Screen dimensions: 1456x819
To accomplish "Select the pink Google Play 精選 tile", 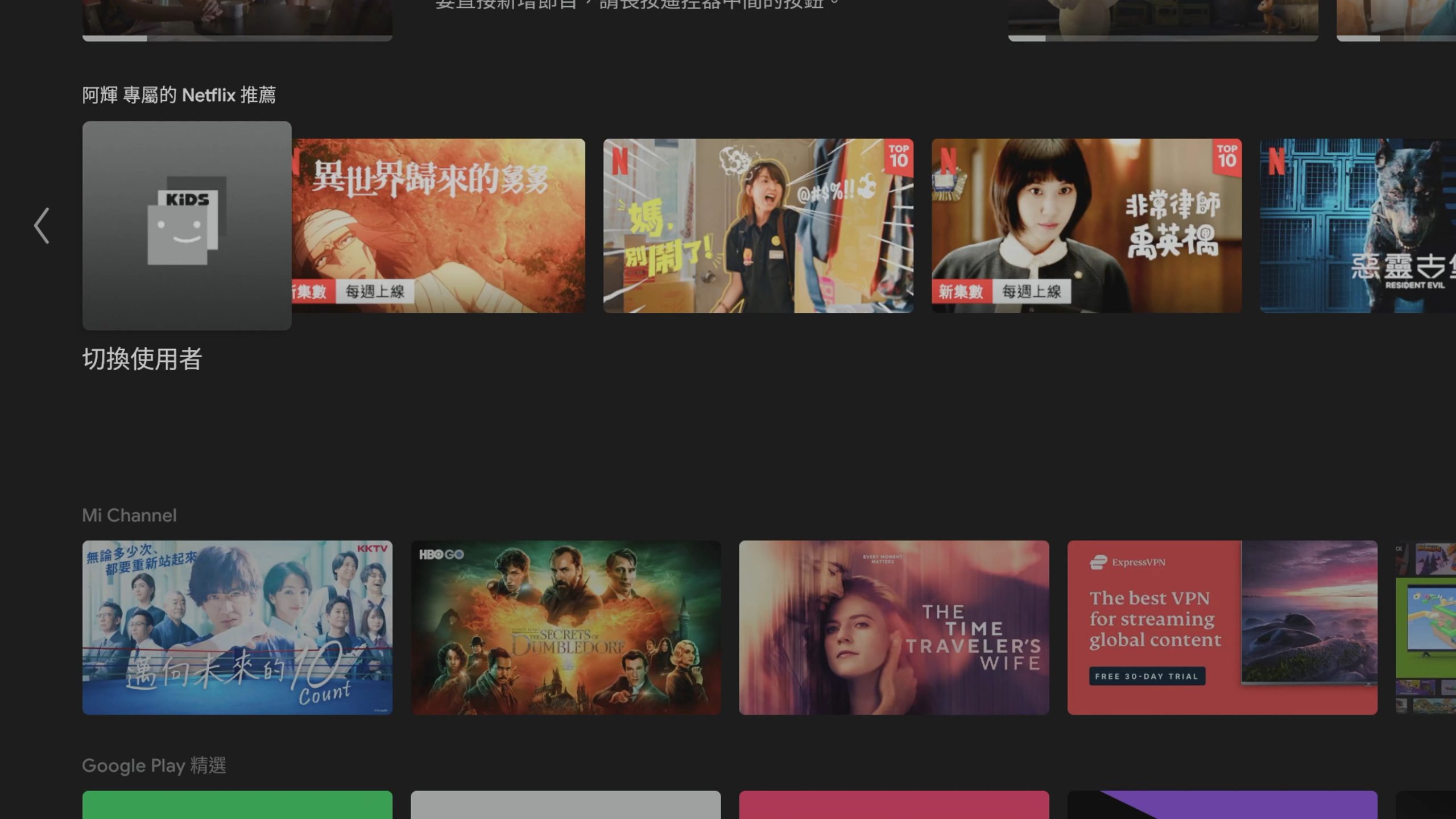I will [894, 805].
